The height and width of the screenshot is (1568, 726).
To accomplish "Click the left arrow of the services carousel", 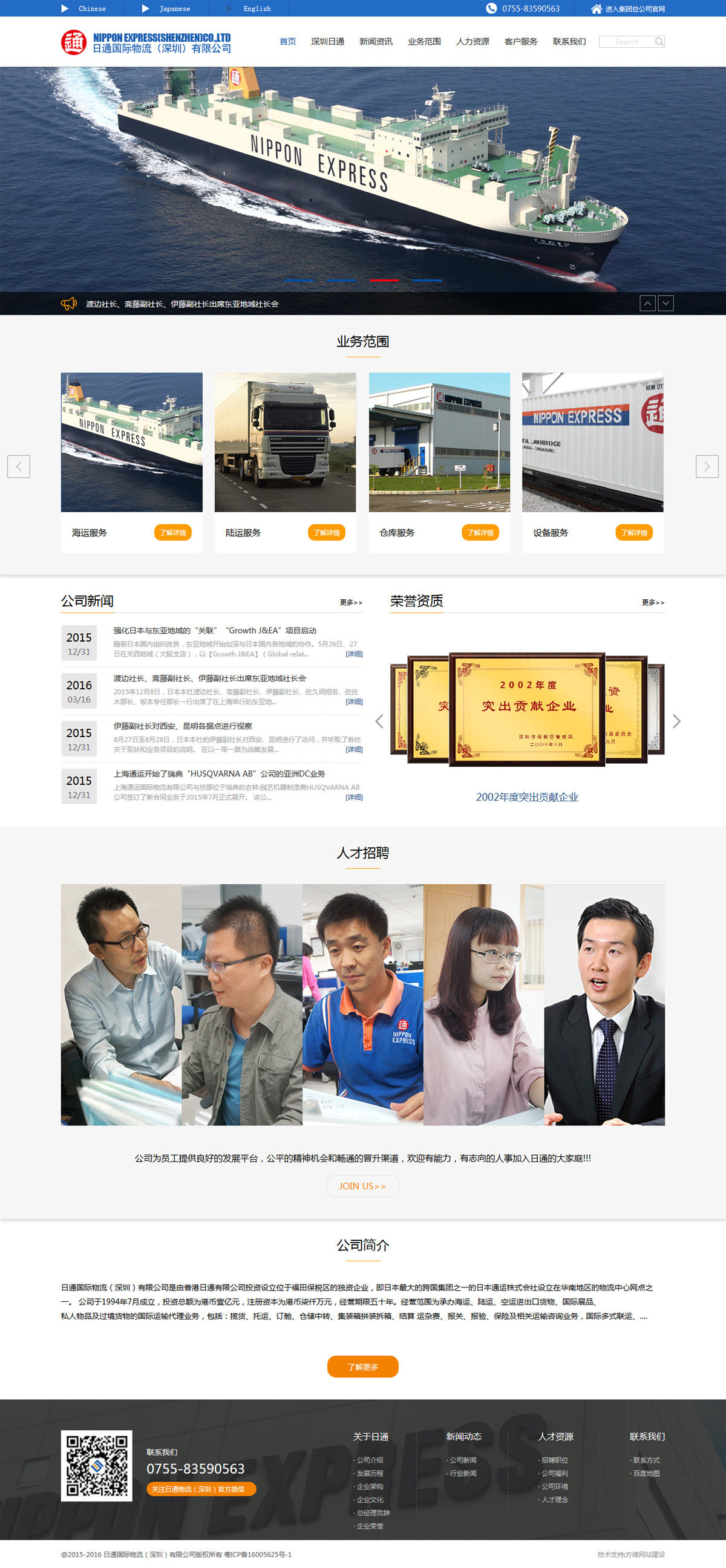I will click(19, 466).
